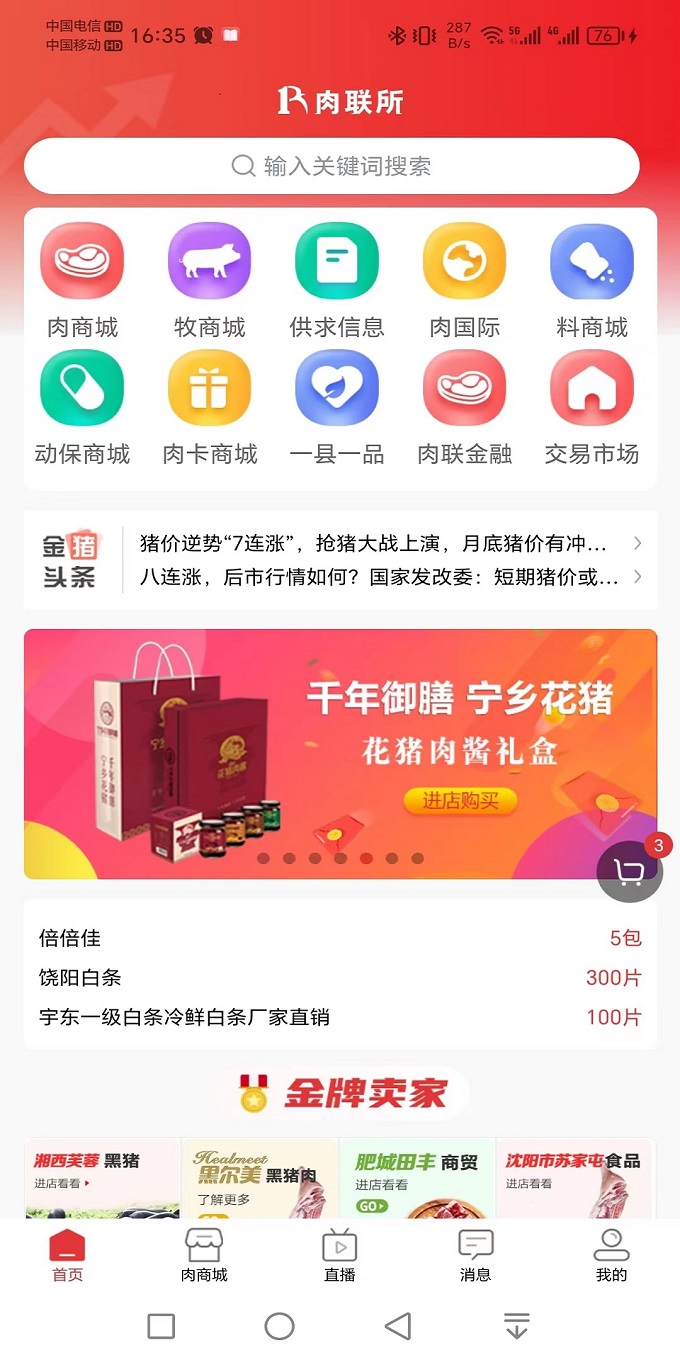Tap the keyword search box
The image size is (680, 1360).
point(332,166)
